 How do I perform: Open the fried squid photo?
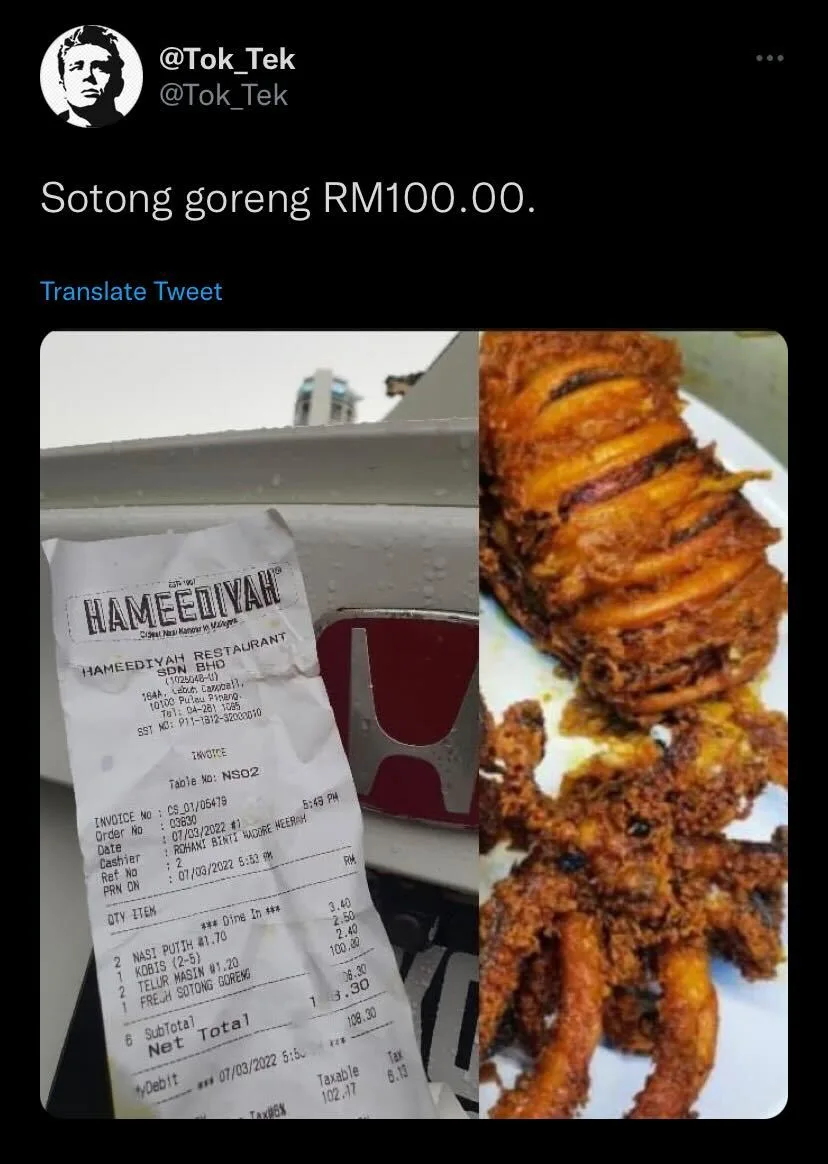click(x=633, y=724)
